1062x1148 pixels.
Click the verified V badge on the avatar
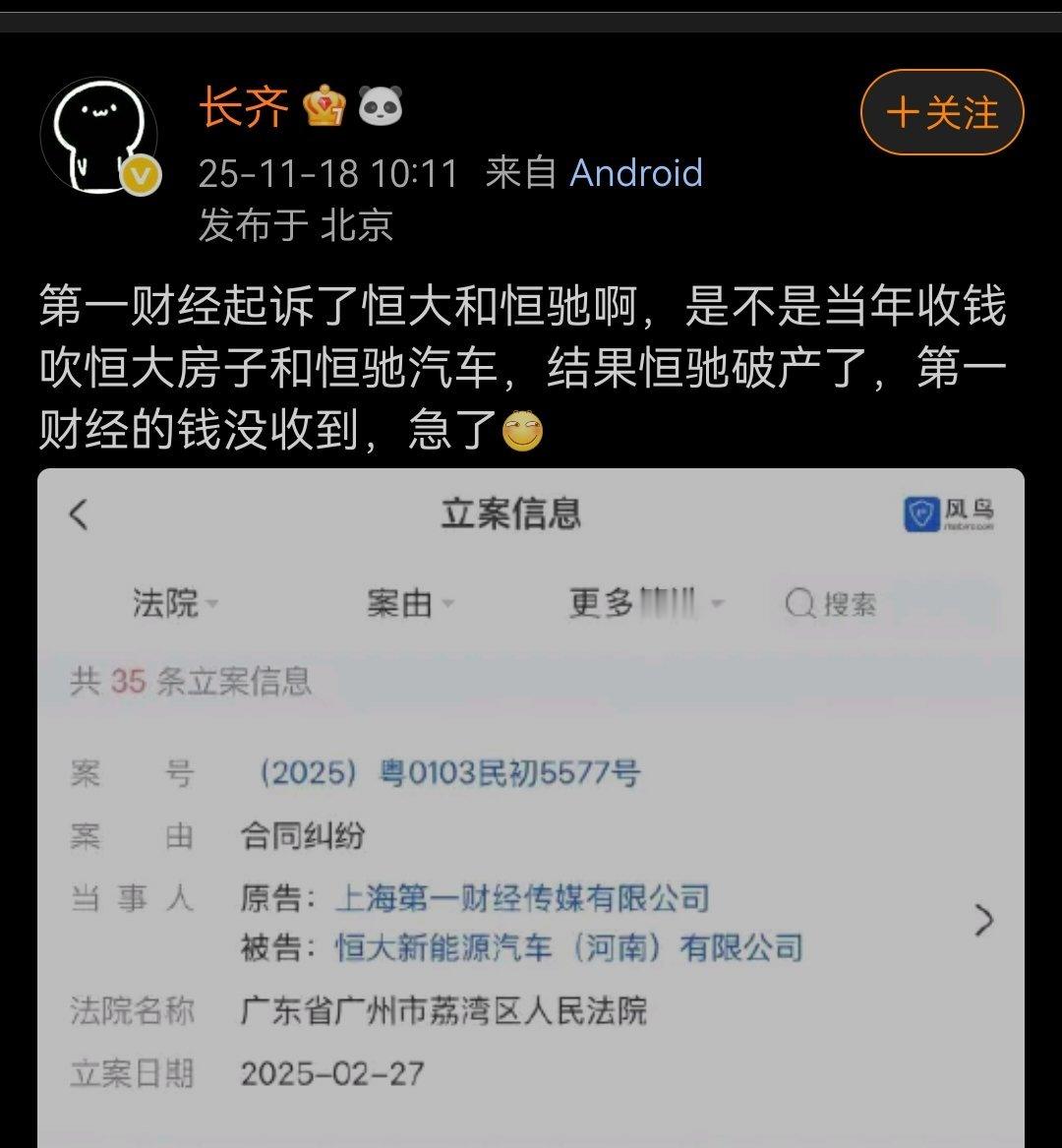pyautogui.click(x=141, y=175)
